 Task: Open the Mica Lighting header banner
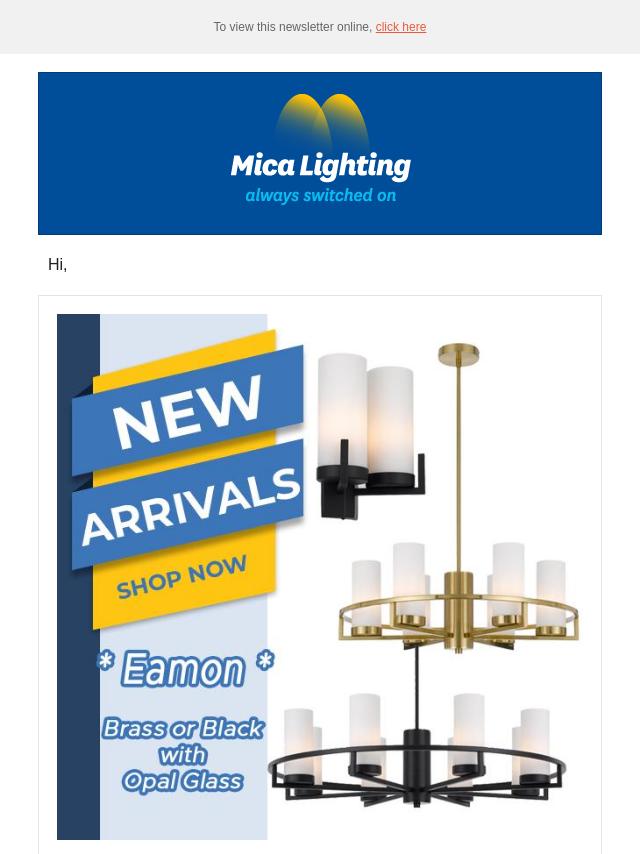tap(320, 153)
